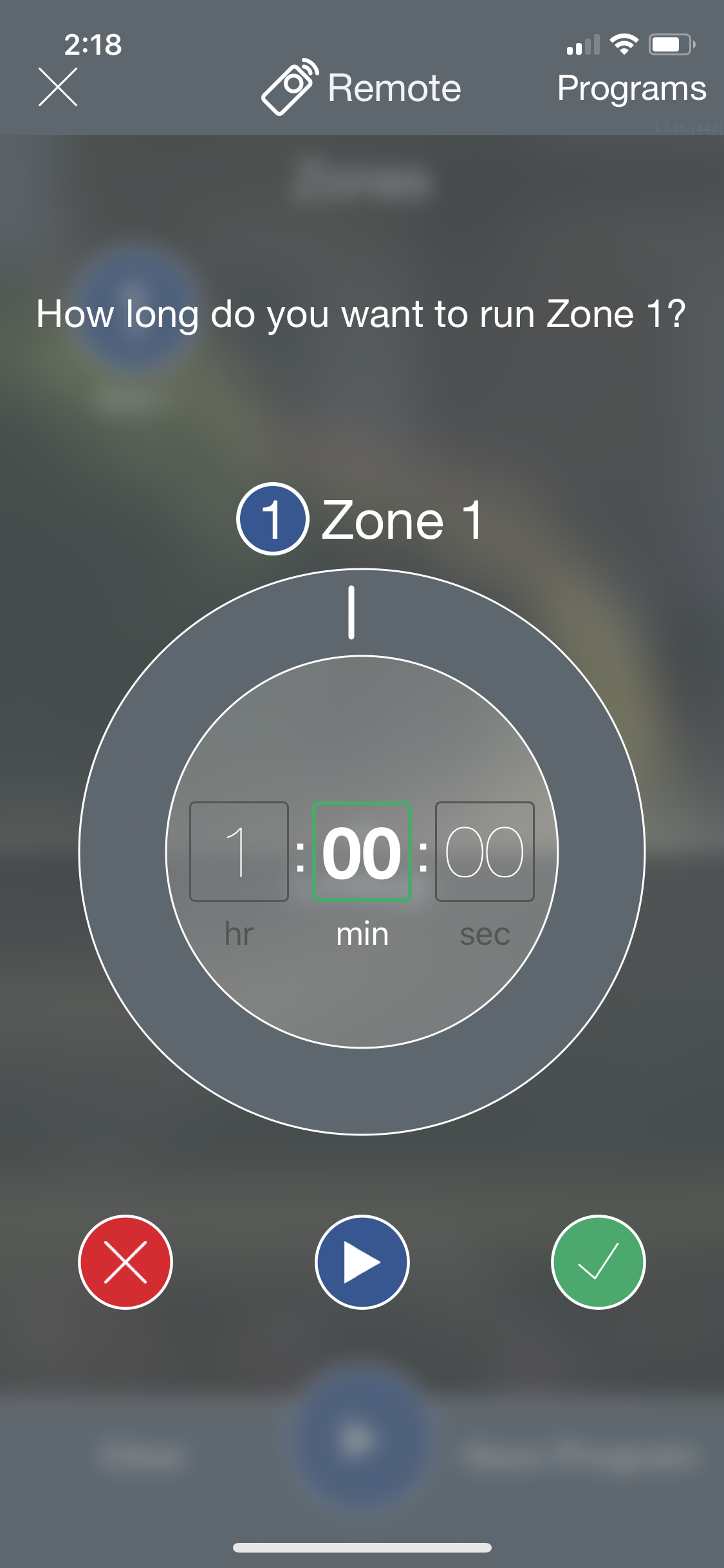The height and width of the screenshot is (1568, 724).
Task: Select the seconds field
Action: (485, 851)
